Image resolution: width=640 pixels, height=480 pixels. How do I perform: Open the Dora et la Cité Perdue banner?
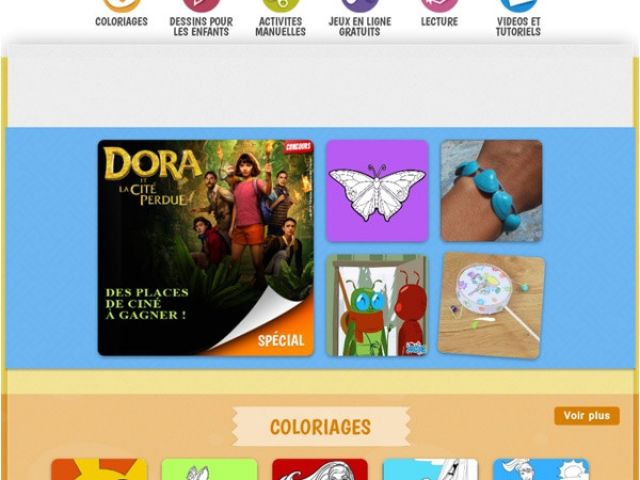pos(205,248)
